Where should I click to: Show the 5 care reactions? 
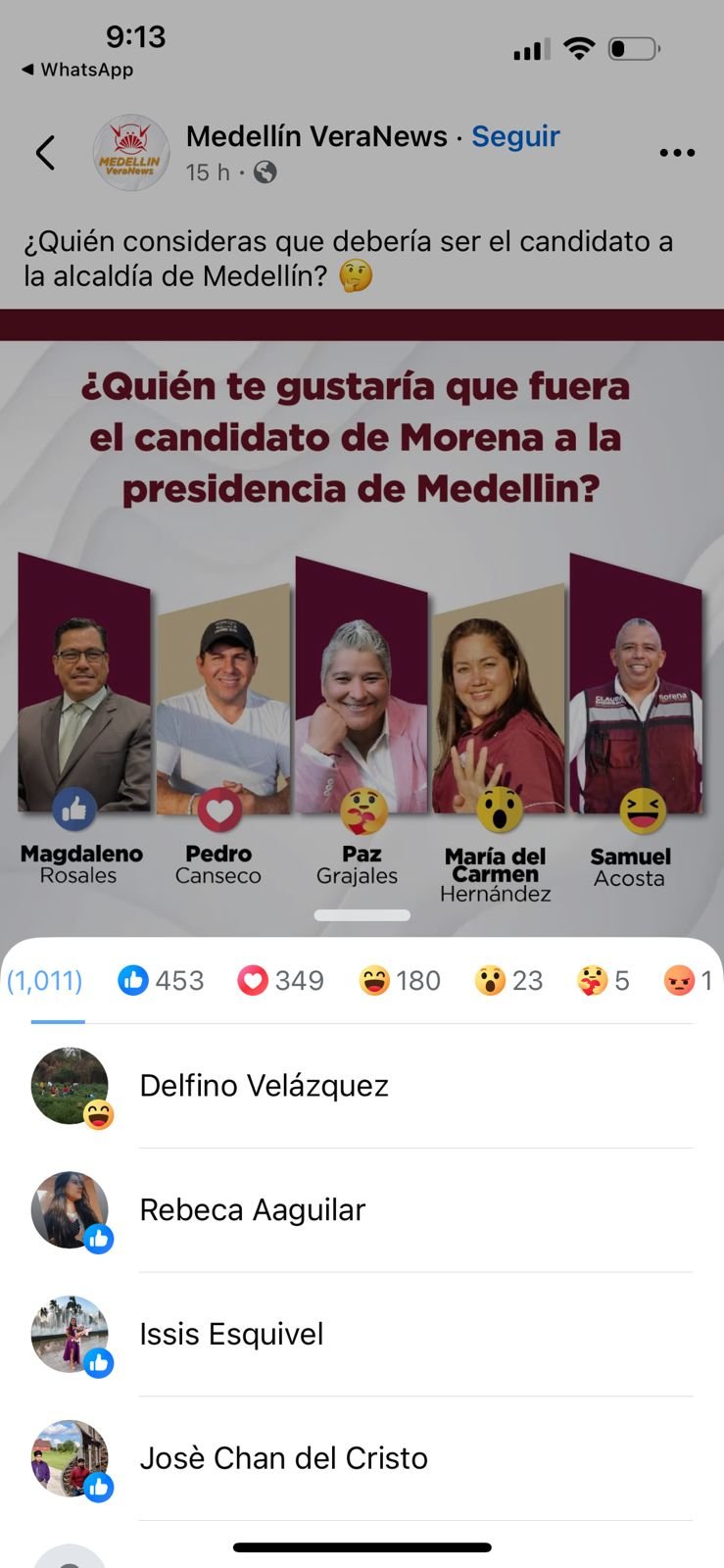[603, 980]
